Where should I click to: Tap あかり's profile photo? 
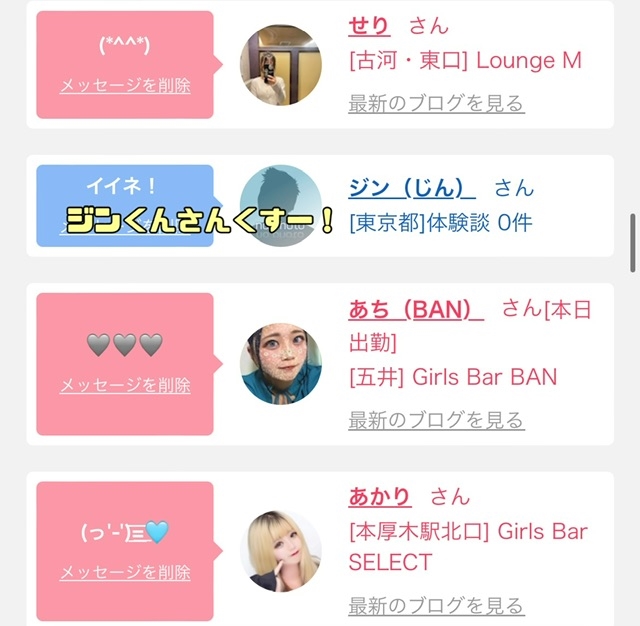tap(281, 551)
